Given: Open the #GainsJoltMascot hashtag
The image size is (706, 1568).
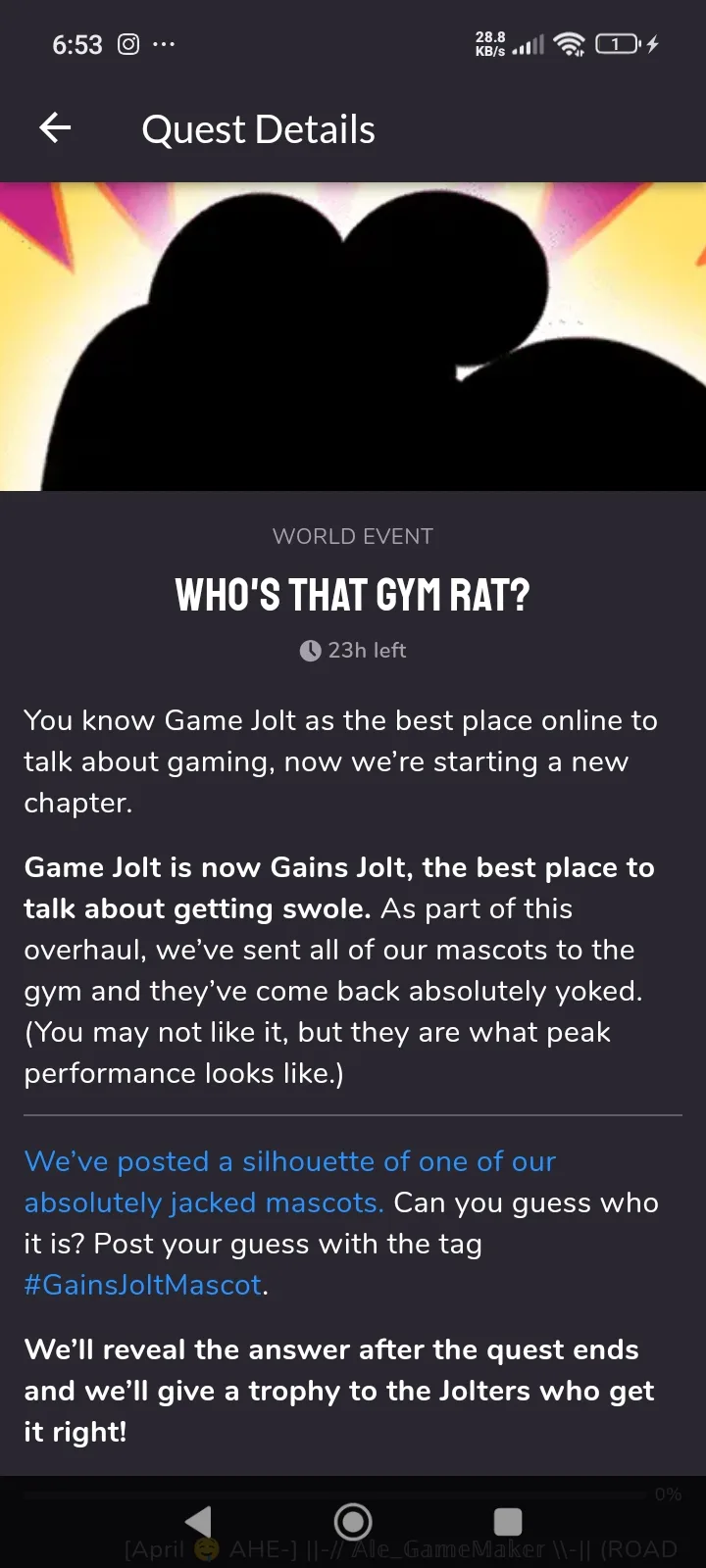Looking at the screenshot, I should click(x=143, y=1285).
